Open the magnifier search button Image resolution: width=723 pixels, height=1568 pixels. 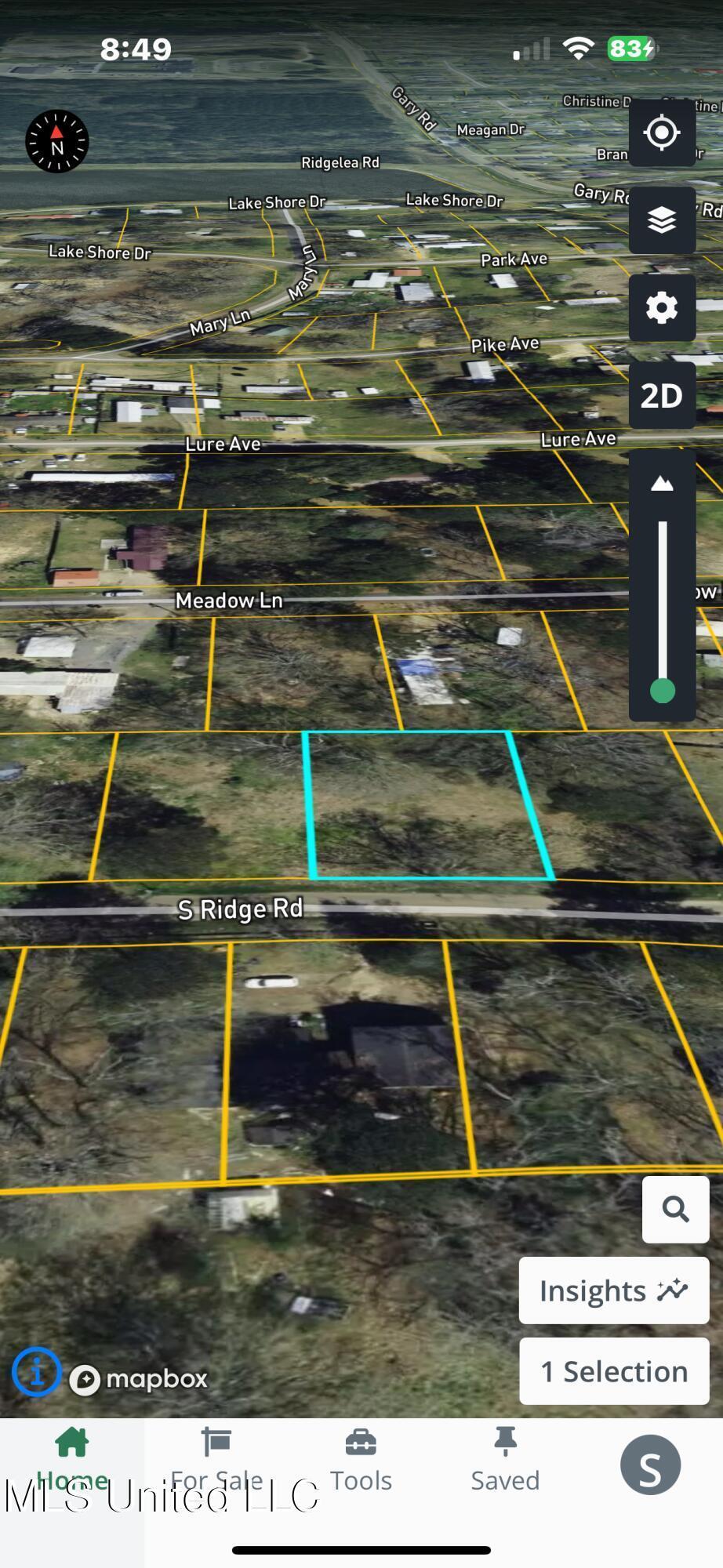tap(675, 1209)
